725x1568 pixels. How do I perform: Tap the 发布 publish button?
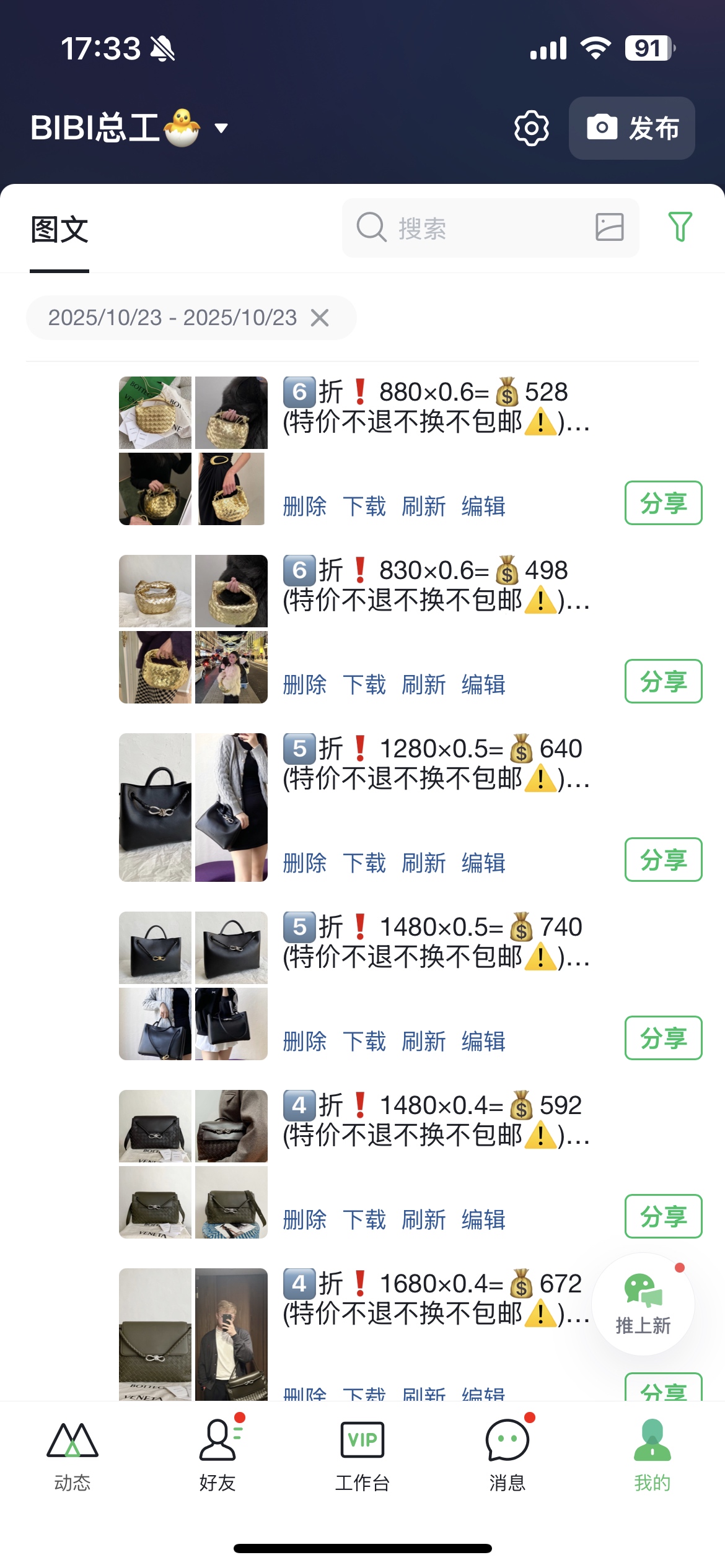click(631, 128)
